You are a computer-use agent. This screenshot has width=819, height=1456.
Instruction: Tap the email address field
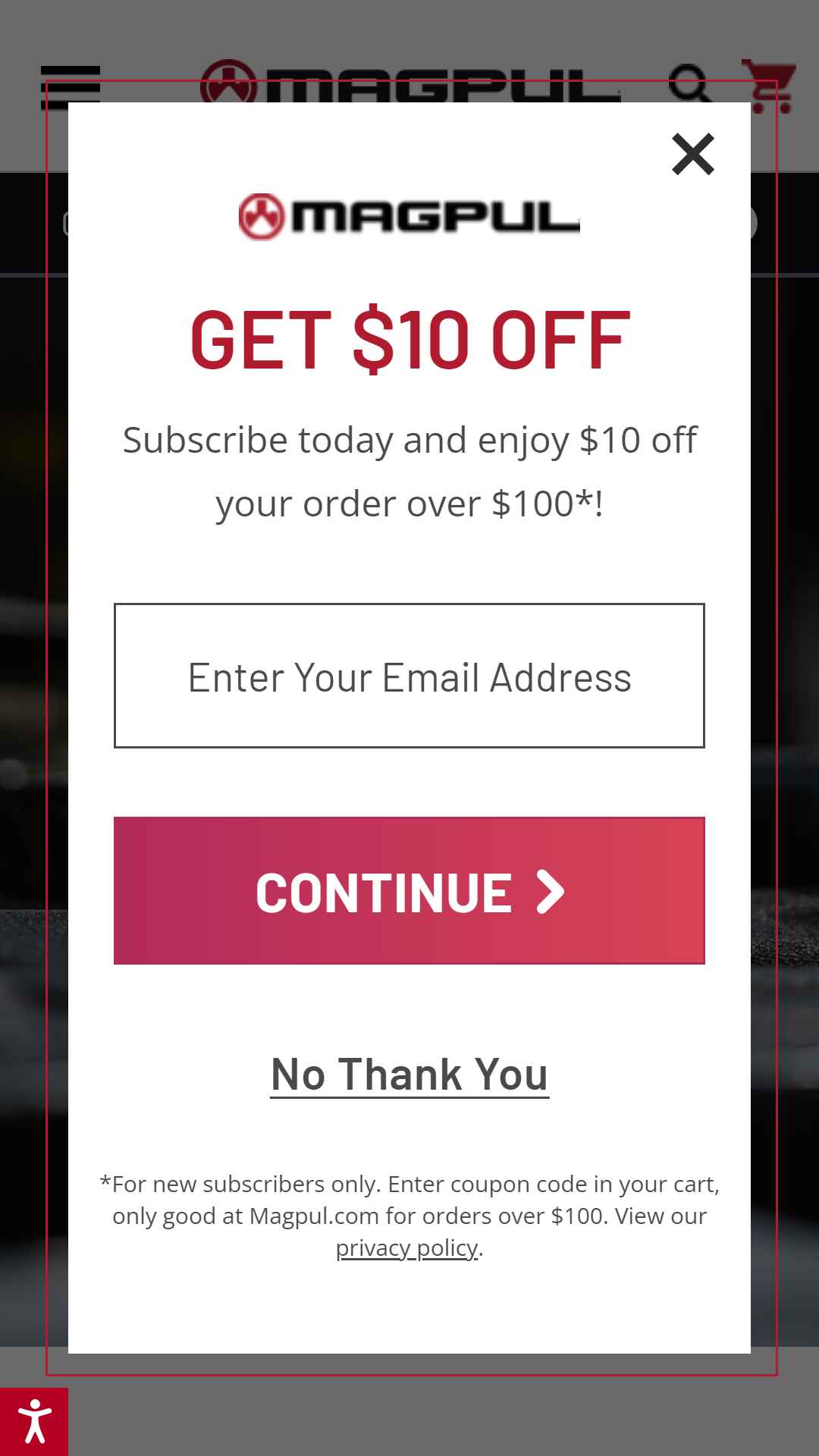click(x=409, y=676)
